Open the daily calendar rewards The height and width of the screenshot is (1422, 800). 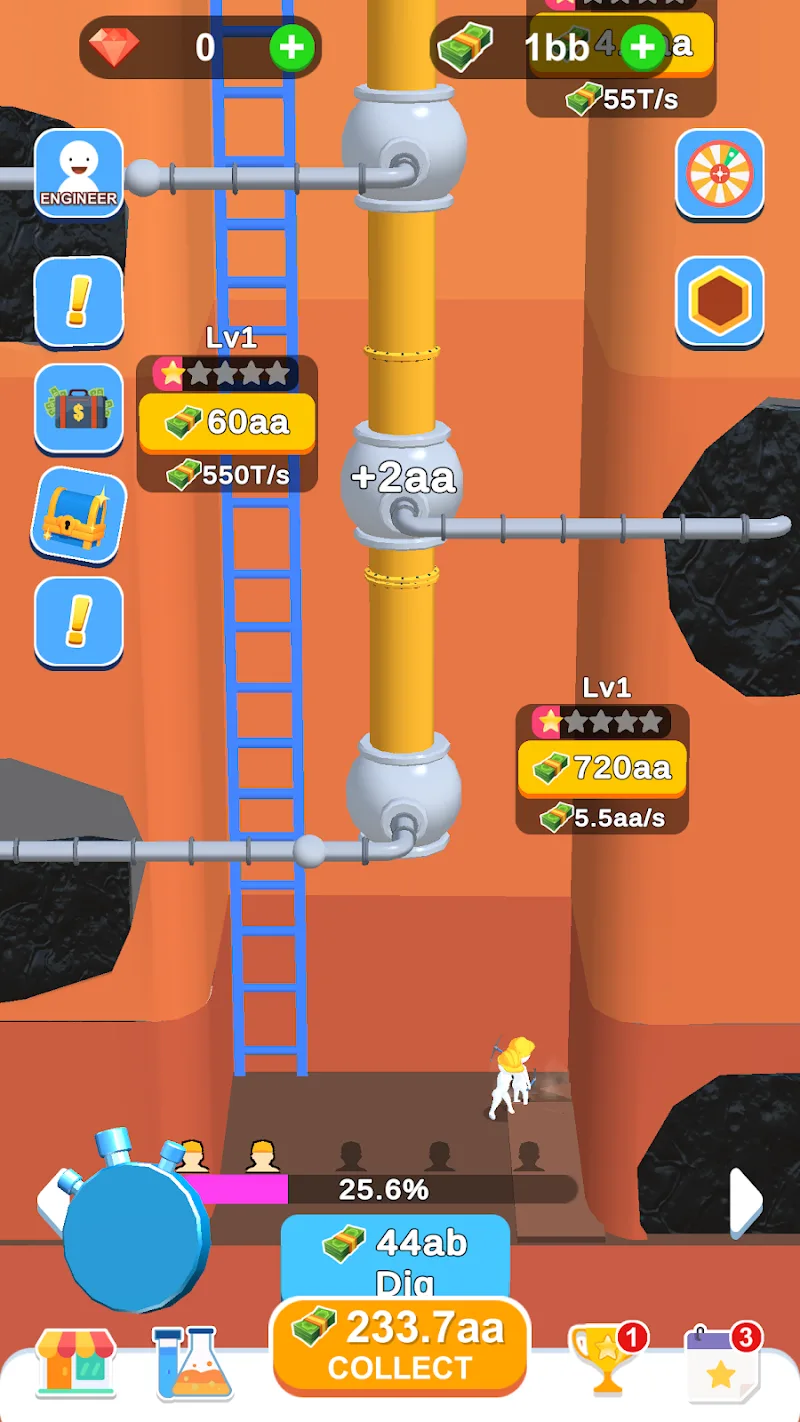722,1362
